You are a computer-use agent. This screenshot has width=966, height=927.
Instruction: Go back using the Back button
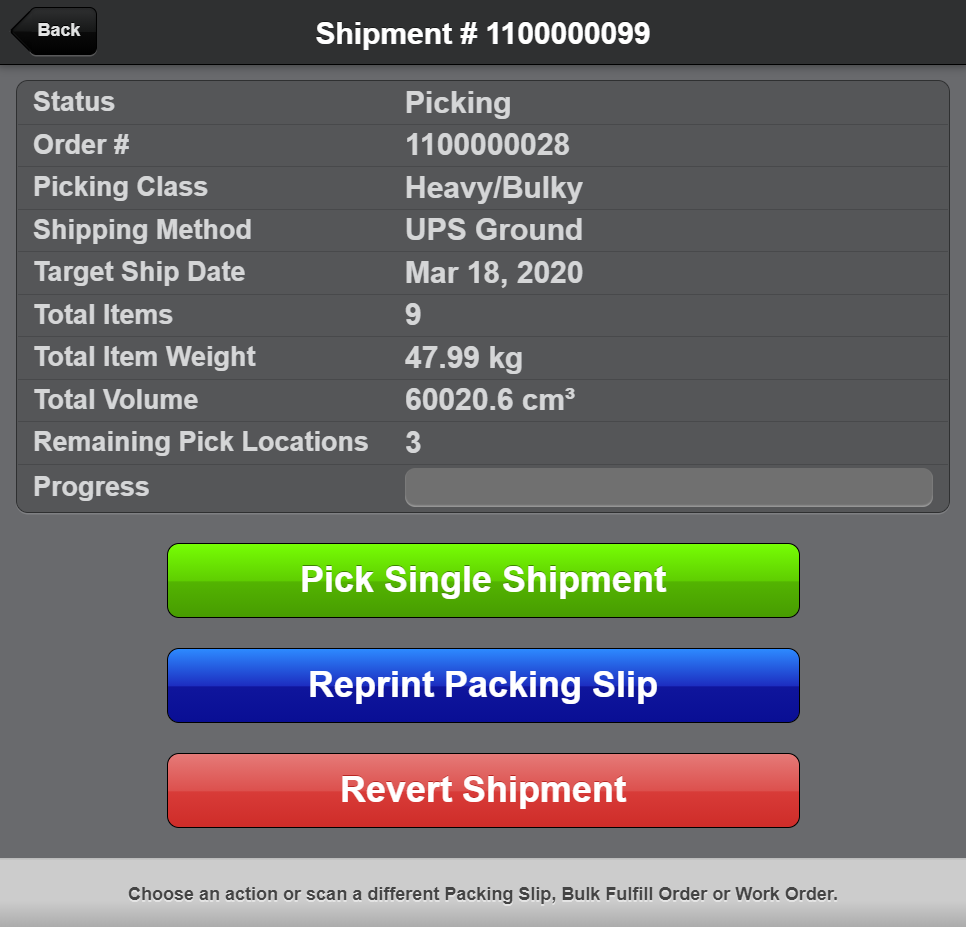tap(55, 31)
